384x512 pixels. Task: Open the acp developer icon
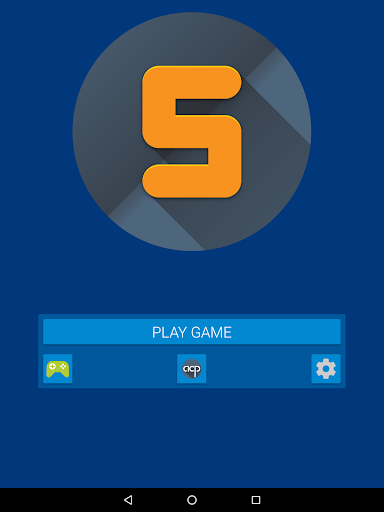(192, 369)
